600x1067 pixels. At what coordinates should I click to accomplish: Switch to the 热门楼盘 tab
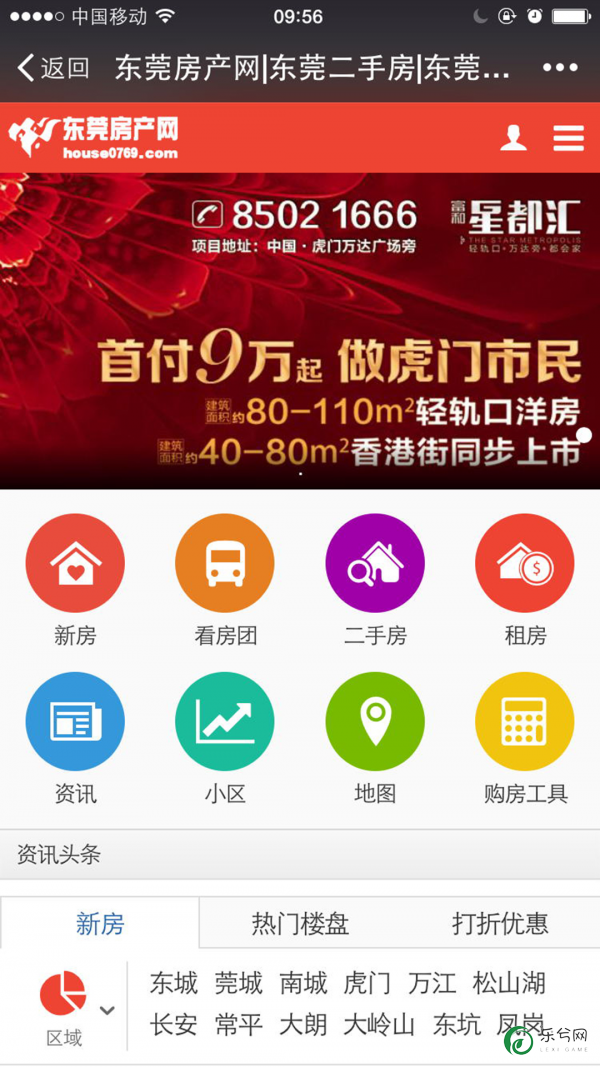tap(300, 923)
